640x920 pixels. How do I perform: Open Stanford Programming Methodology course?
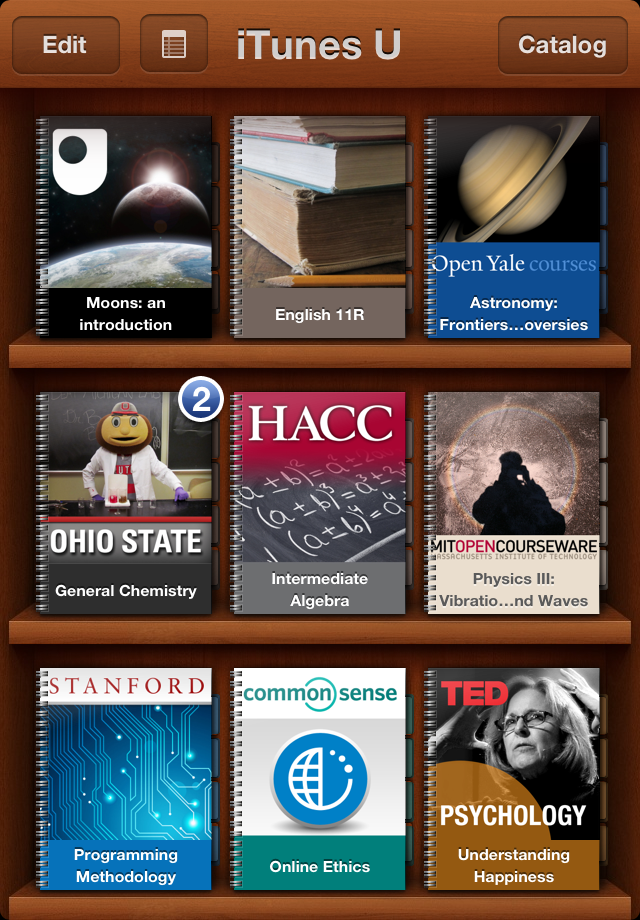pyautogui.click(x=125, y=779)
